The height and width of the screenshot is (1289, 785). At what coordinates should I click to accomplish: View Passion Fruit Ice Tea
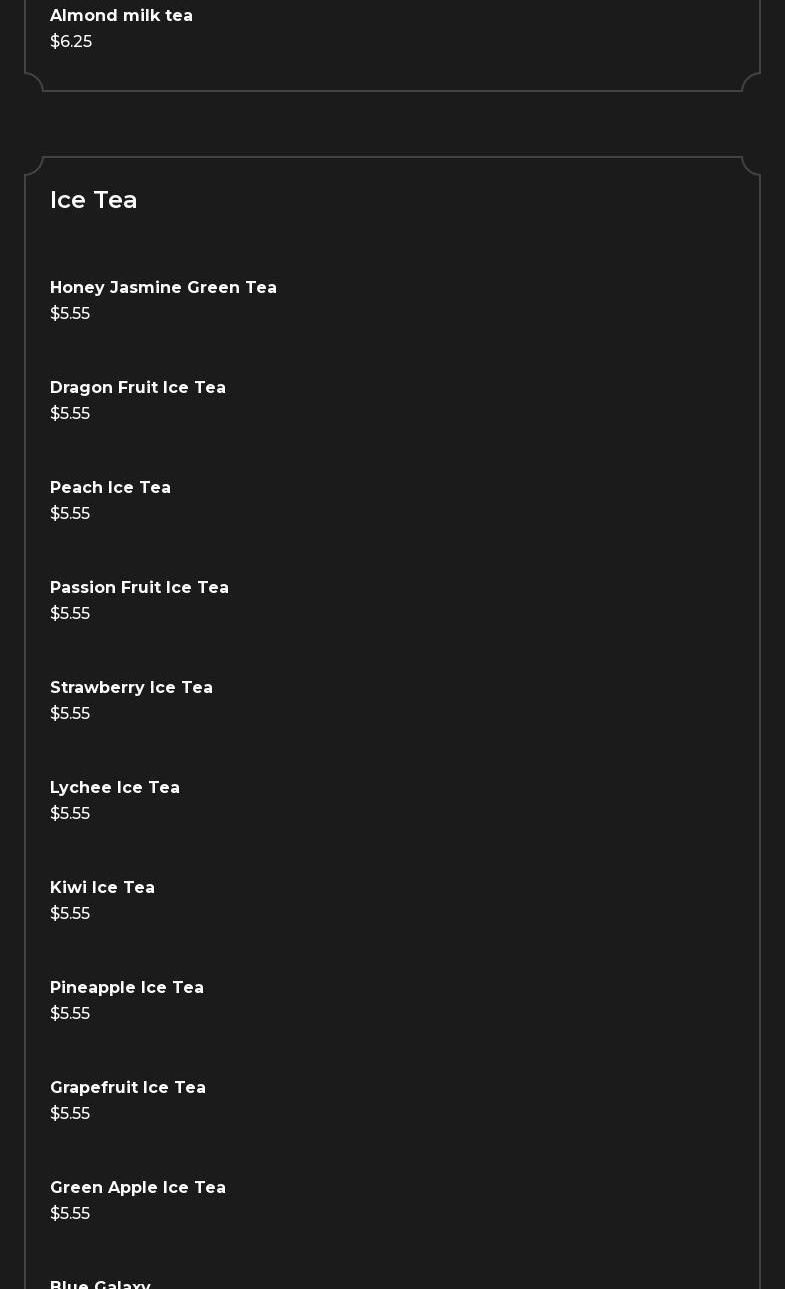click(x=139, y=588)
